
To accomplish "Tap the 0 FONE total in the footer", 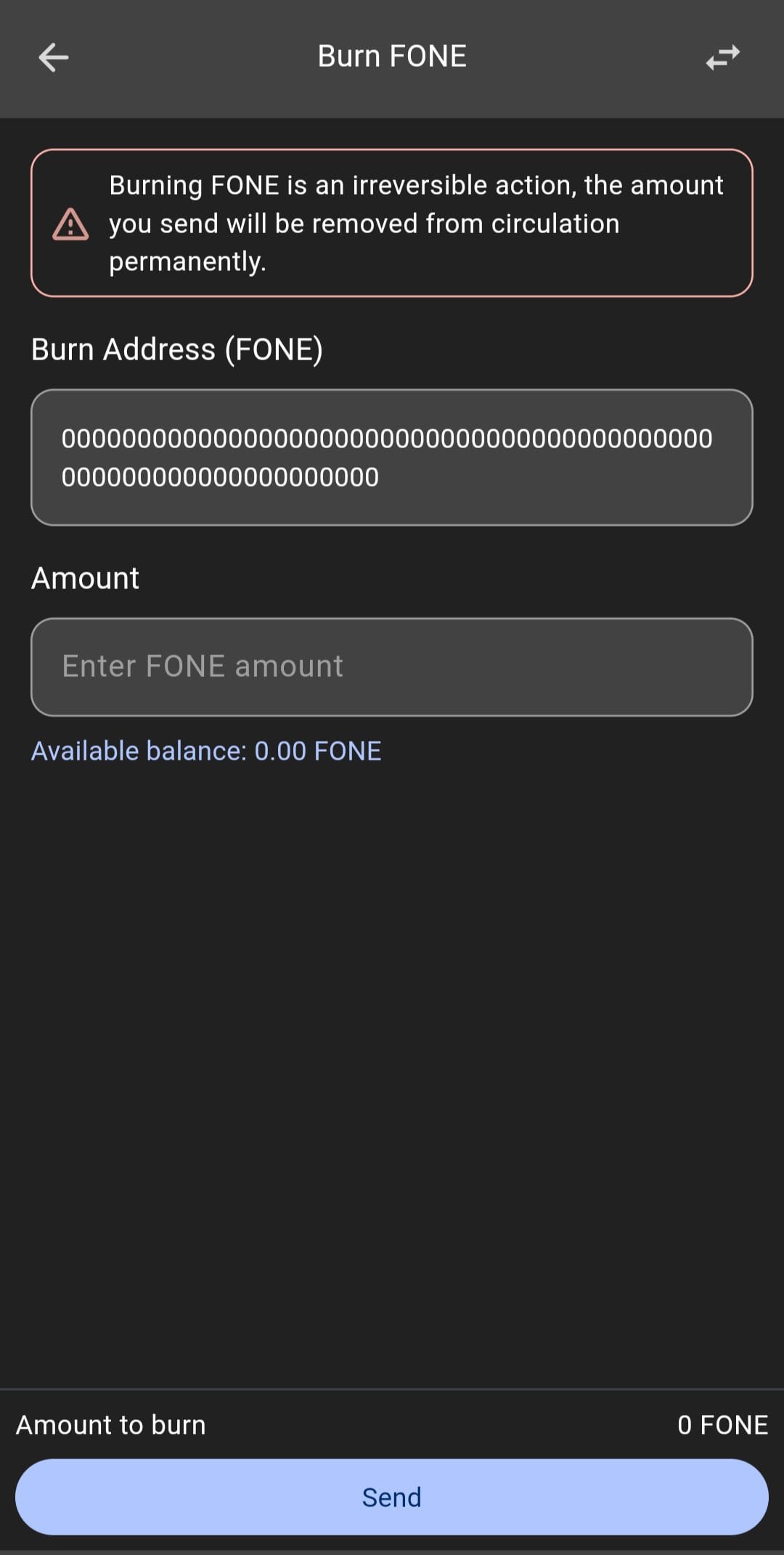I will (x=722, y=1424).
